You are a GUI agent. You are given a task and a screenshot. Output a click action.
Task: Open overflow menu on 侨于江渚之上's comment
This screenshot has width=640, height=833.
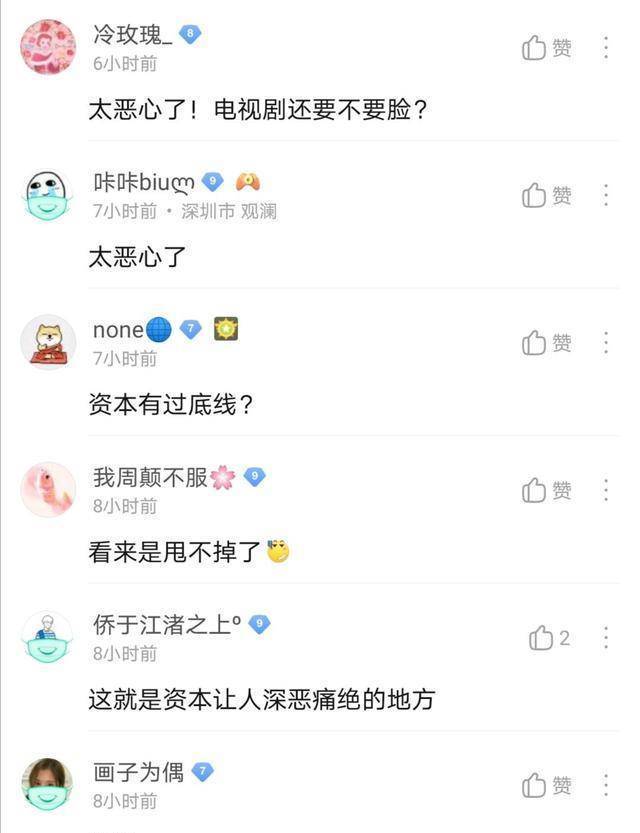point(606,638)
